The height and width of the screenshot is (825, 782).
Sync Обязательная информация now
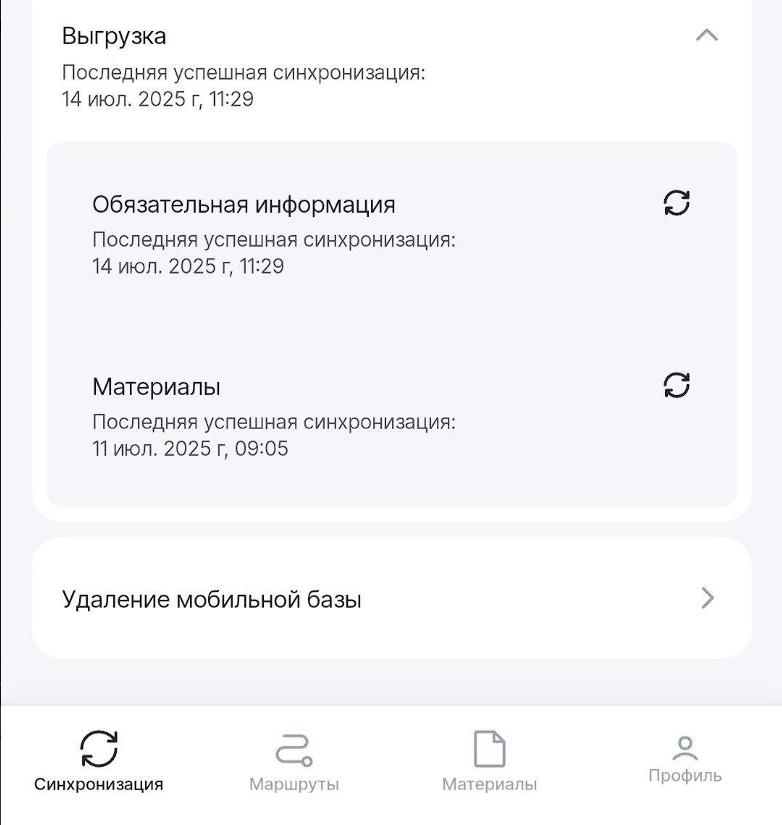[x=677, y=203]
